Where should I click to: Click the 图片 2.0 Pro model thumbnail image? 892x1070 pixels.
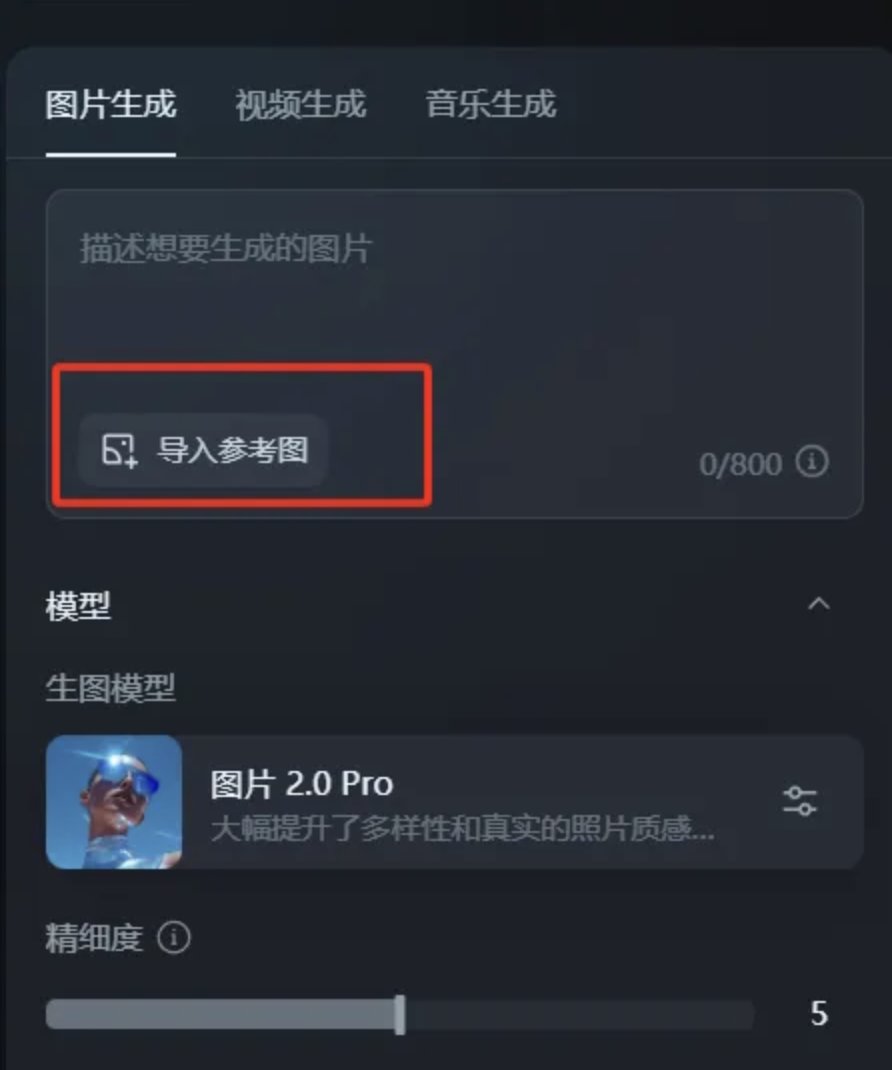click(114, 803)
